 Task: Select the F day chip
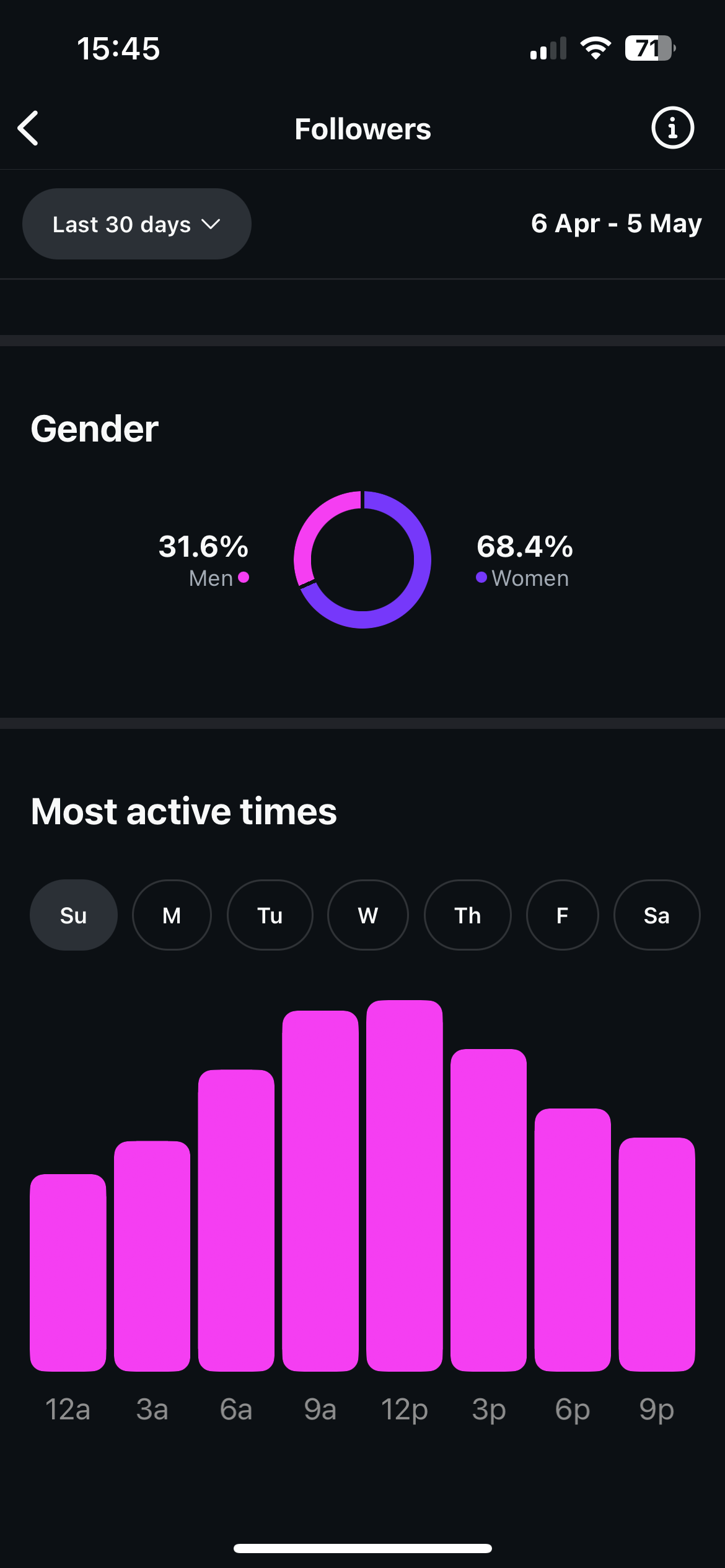click(x=562, y=915)
